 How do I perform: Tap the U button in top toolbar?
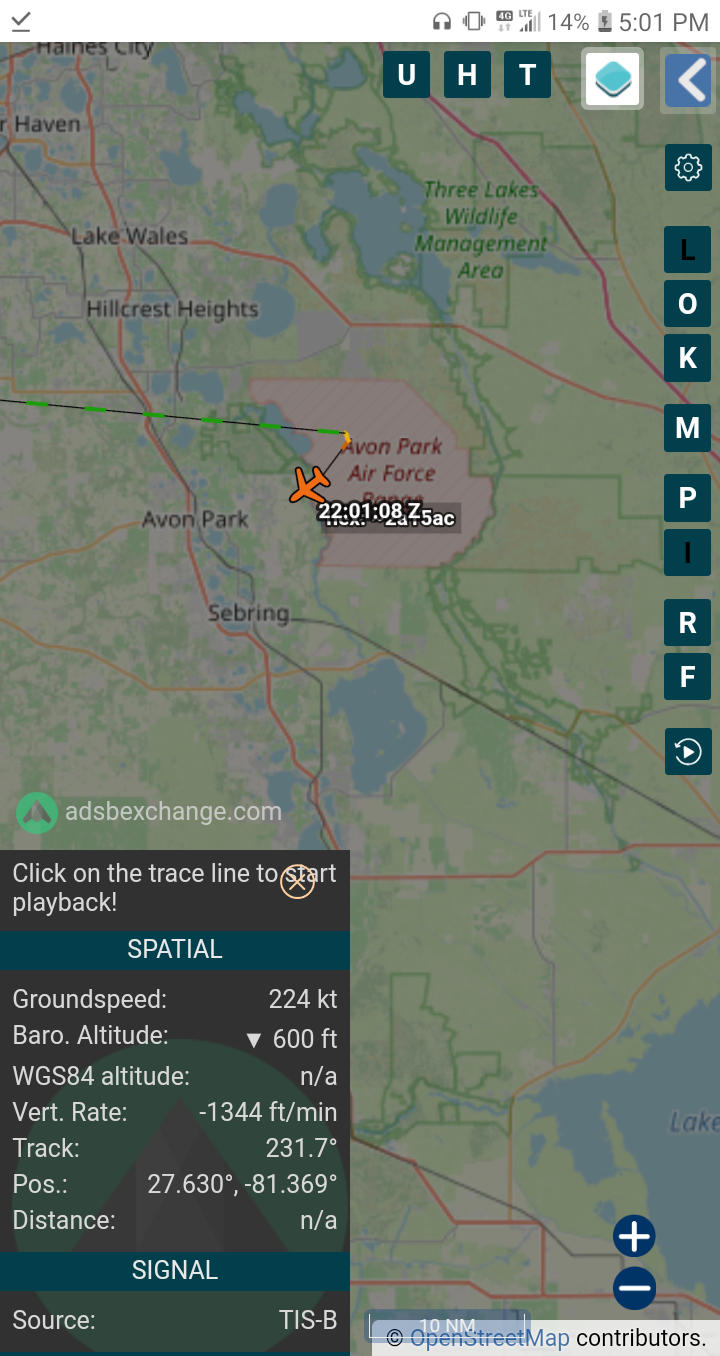(407, 75)
